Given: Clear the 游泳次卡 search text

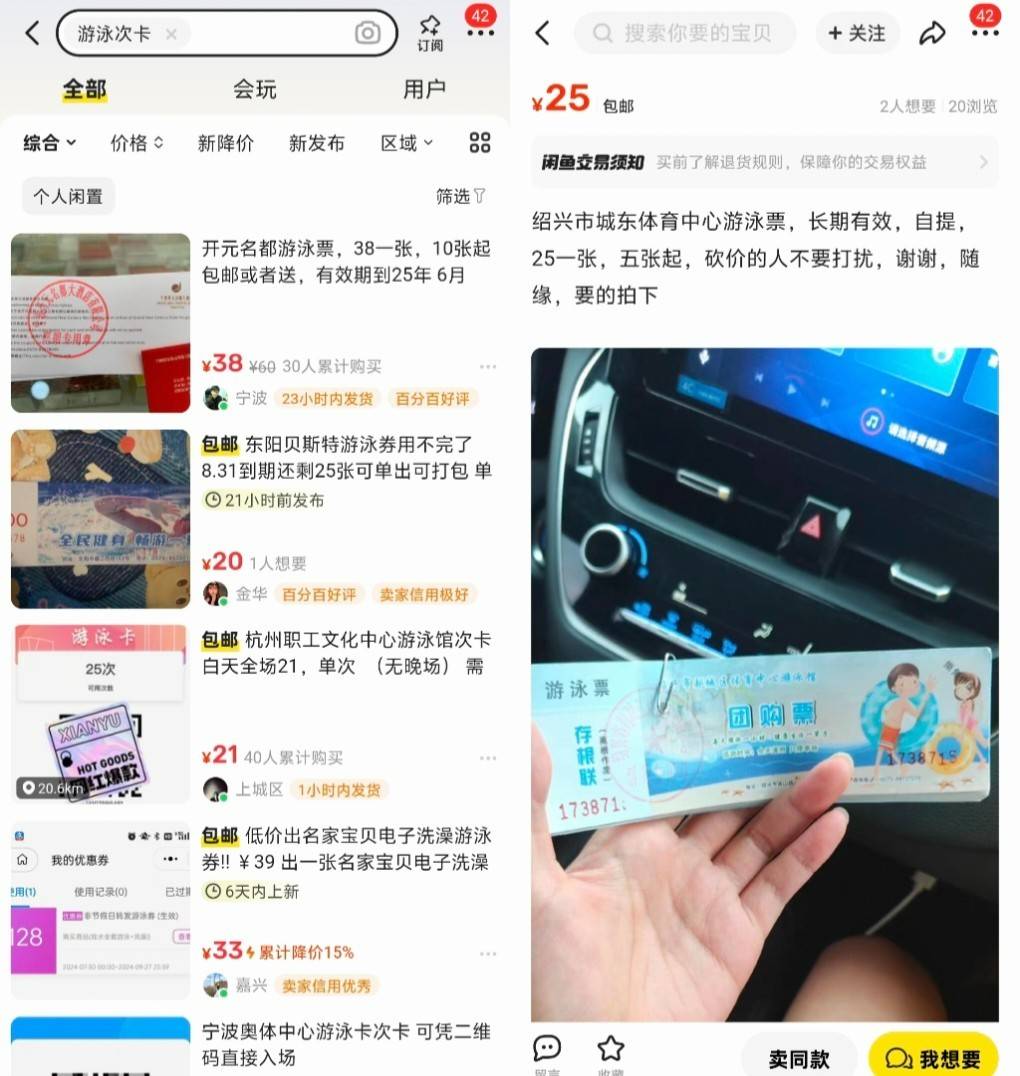Looking at the screenshot, I should 171,34.
